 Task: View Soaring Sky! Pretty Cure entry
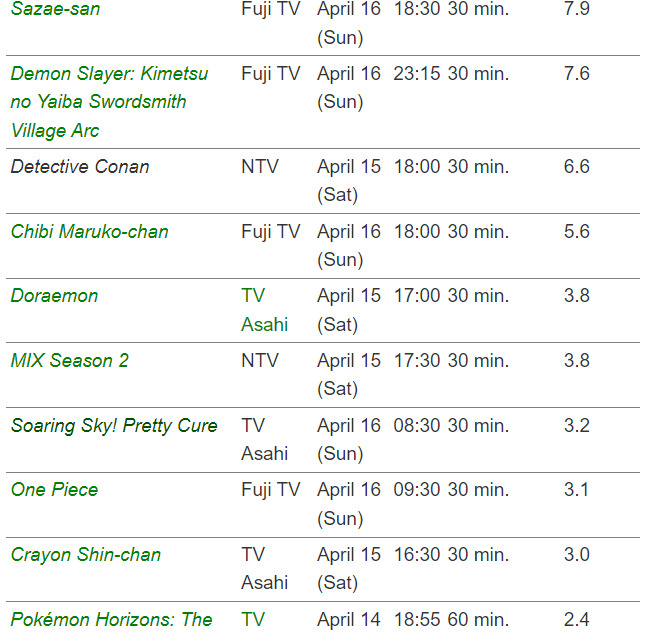click(113, 426)
